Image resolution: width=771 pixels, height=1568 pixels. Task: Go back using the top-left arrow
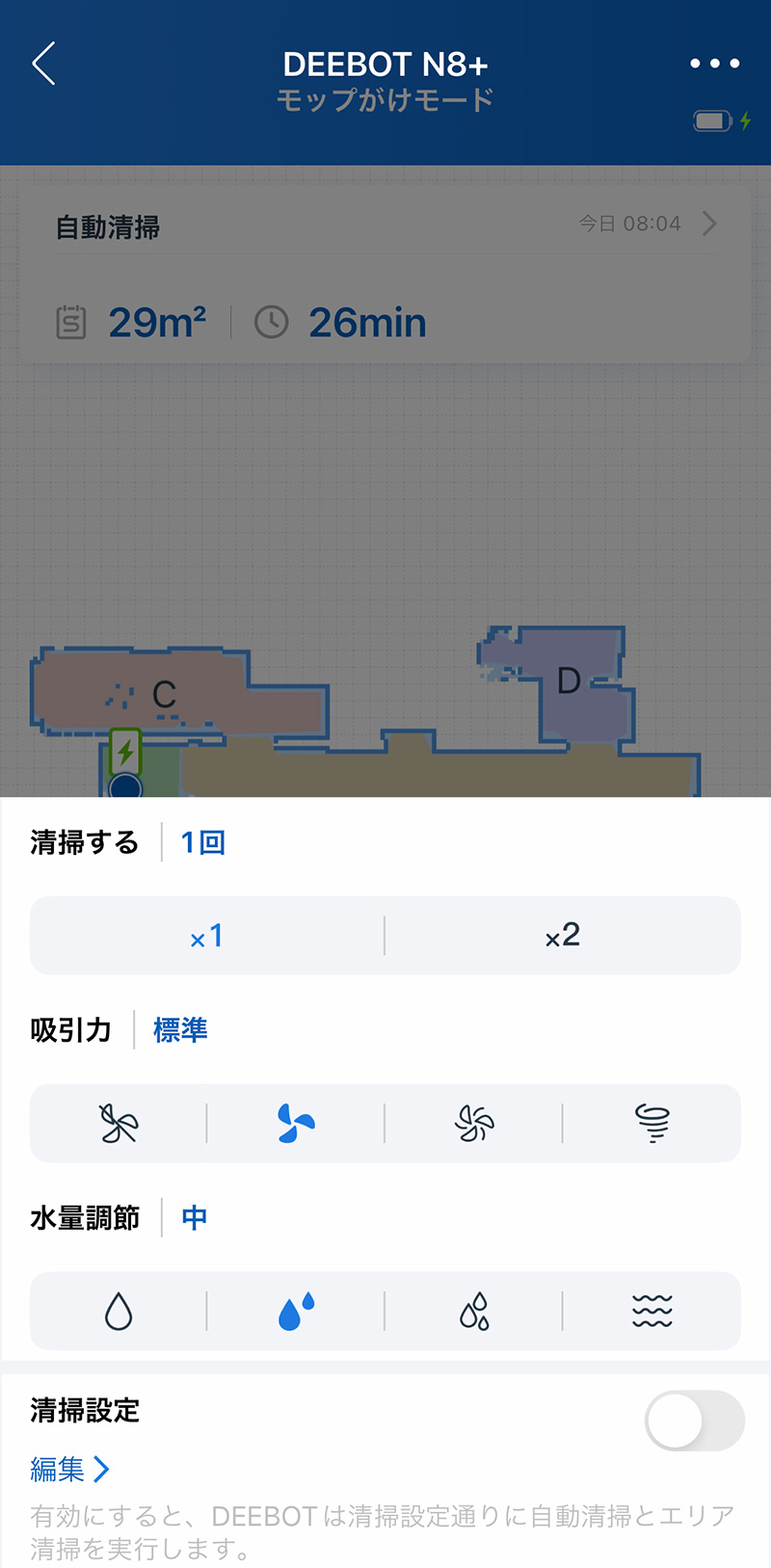(x=44, y=65)
